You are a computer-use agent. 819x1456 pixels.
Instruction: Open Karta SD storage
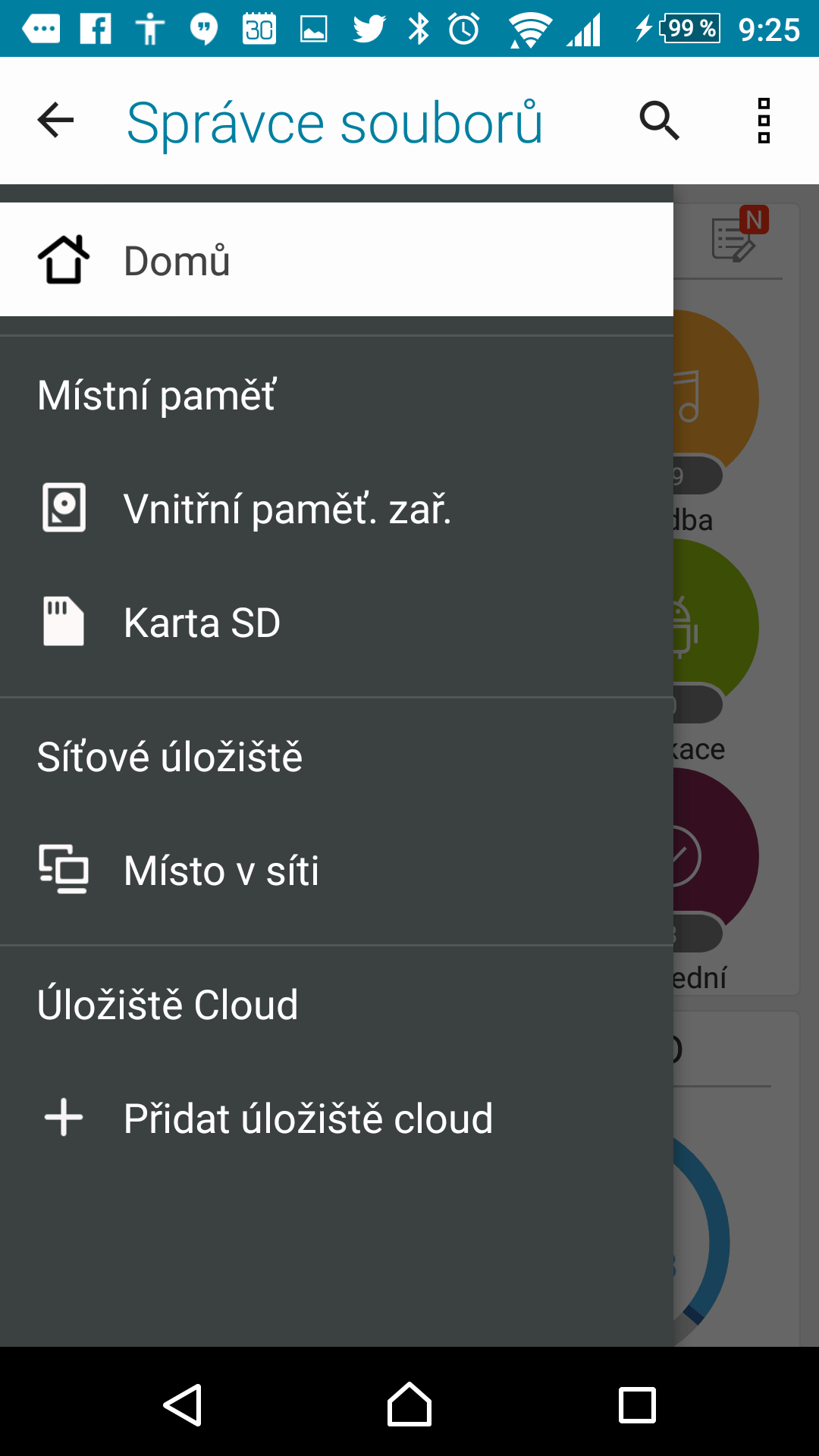(336, 623)
